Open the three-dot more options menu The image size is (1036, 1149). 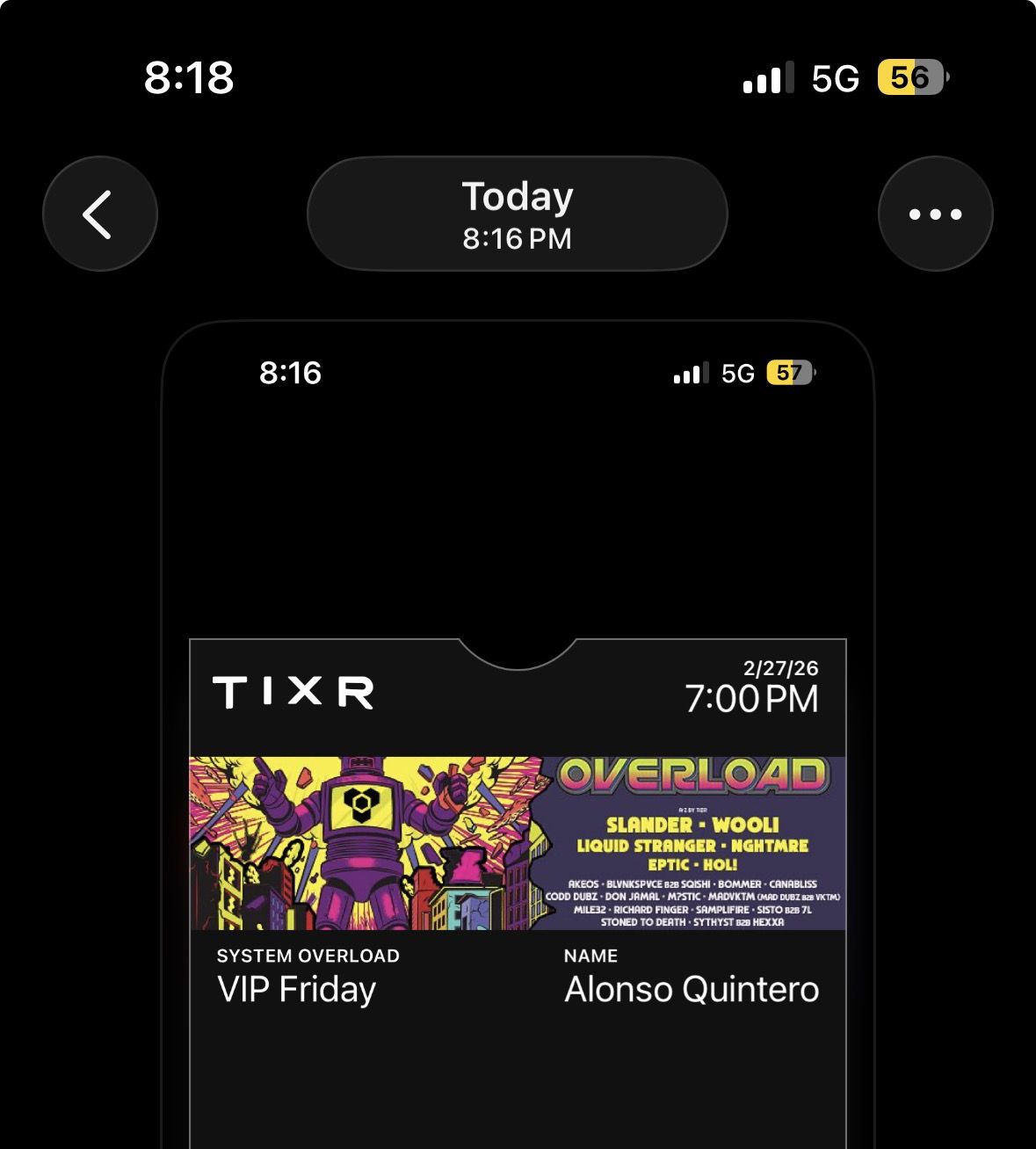[935, 214]
